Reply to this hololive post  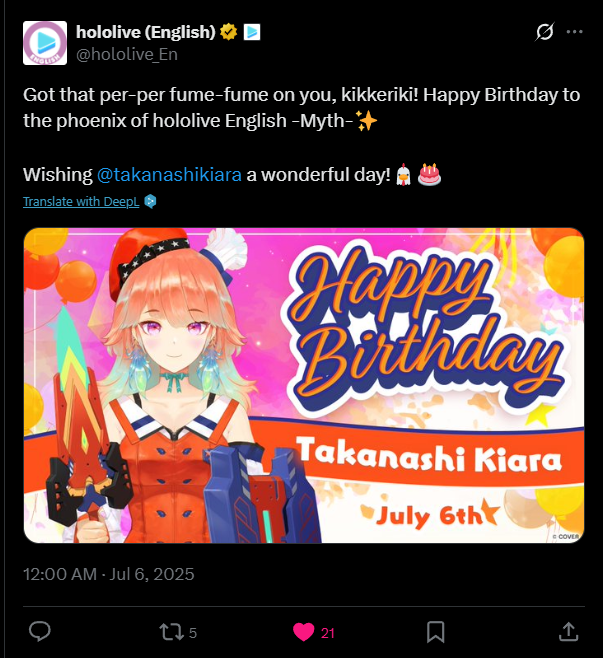(40, 631)
